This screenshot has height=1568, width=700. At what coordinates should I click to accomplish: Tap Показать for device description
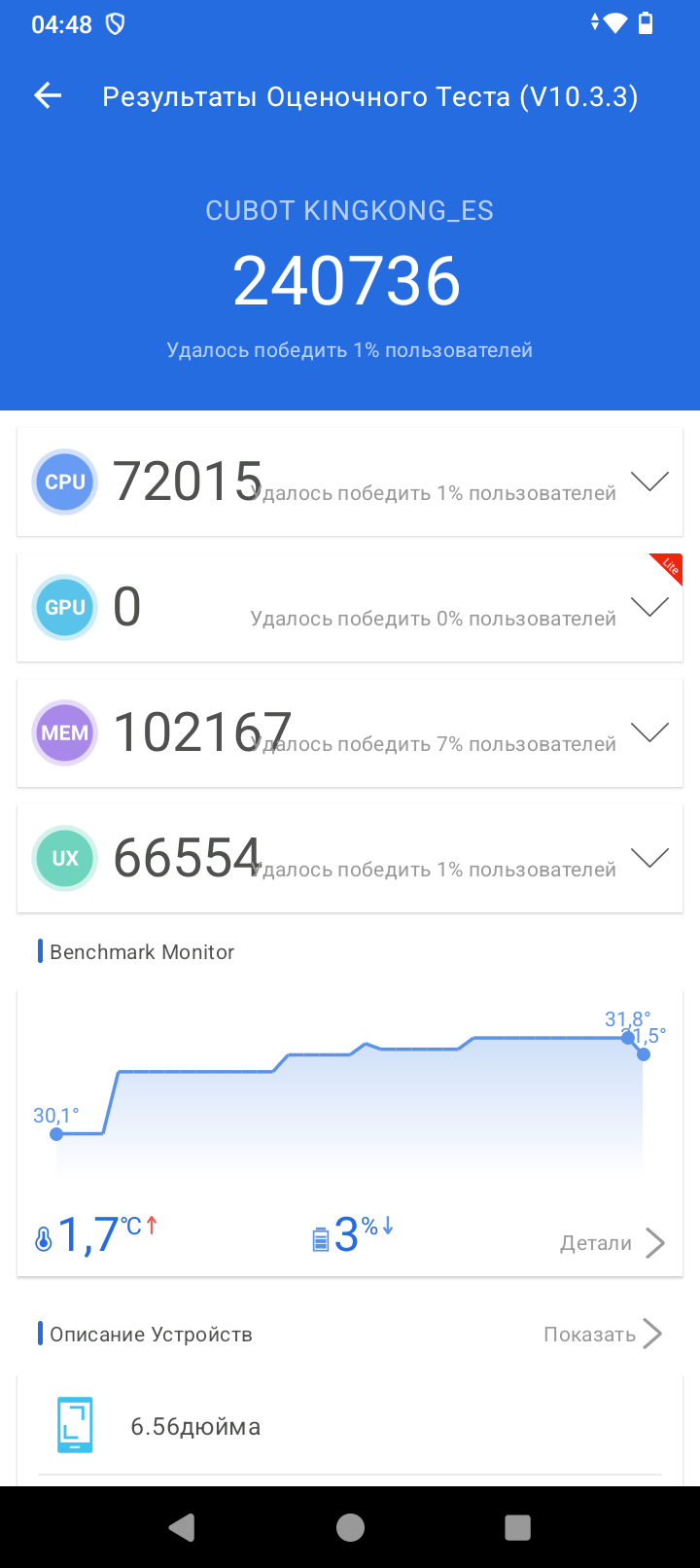click(602, 1334)
